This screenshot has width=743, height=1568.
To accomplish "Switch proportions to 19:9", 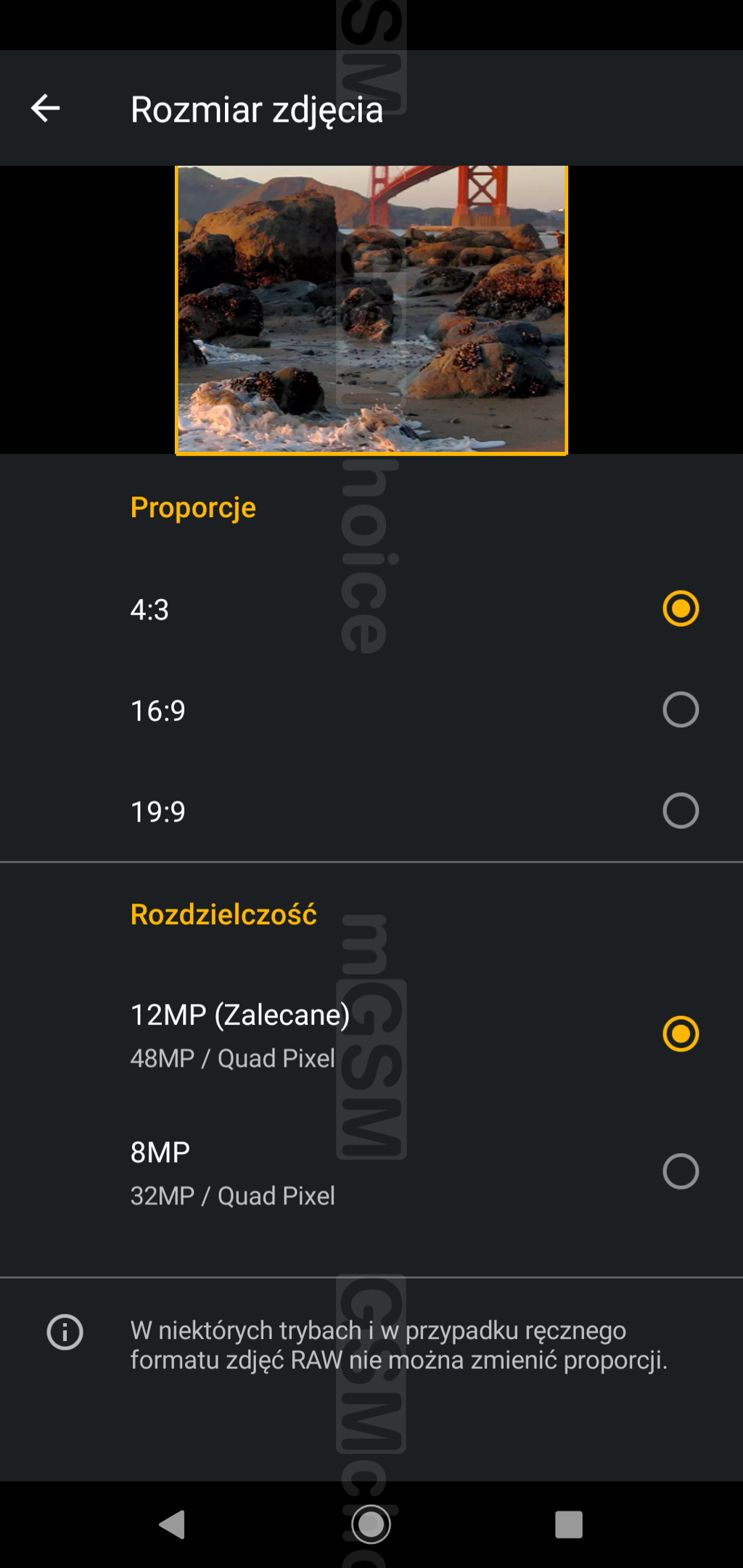I will click(x=680, y=811).
